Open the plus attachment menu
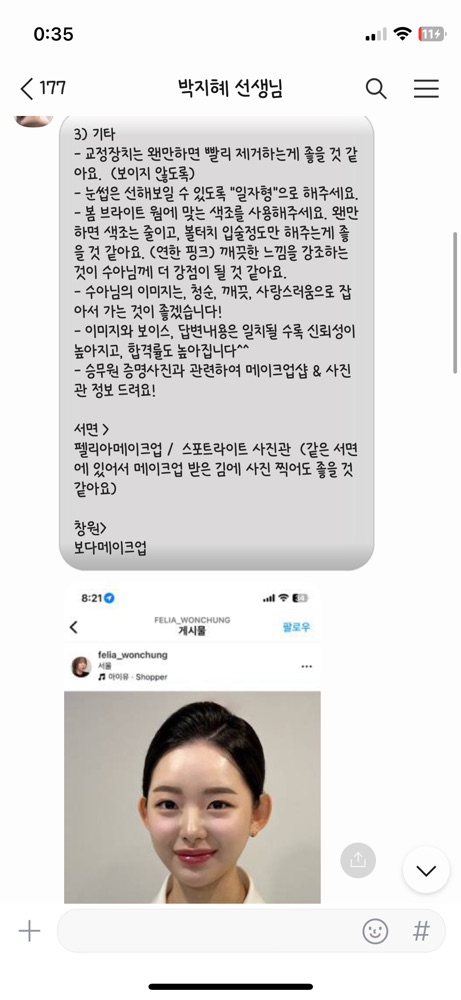Viewport: 461px width, 1000px height. coord(29,931)
